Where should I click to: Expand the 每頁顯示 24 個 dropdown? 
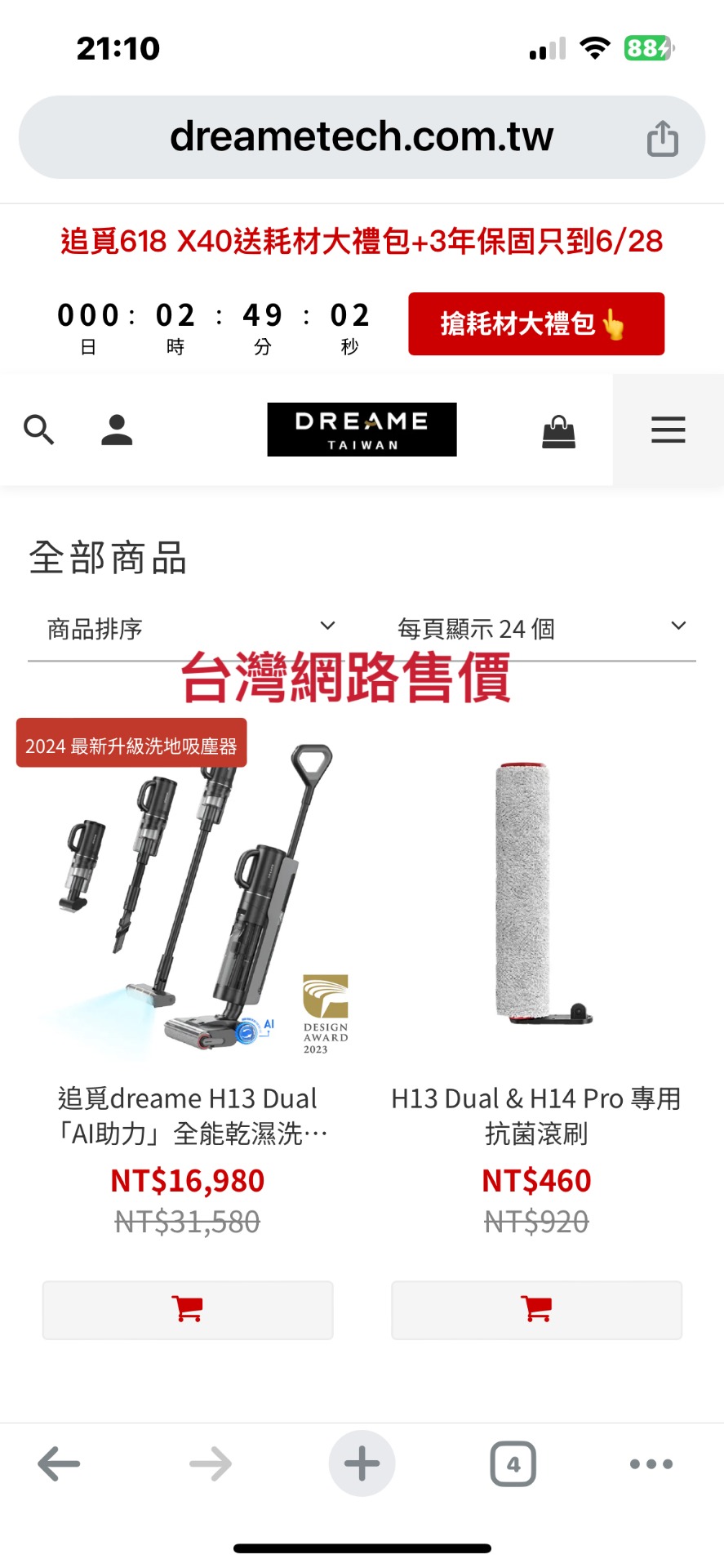[x=540, y=628]
